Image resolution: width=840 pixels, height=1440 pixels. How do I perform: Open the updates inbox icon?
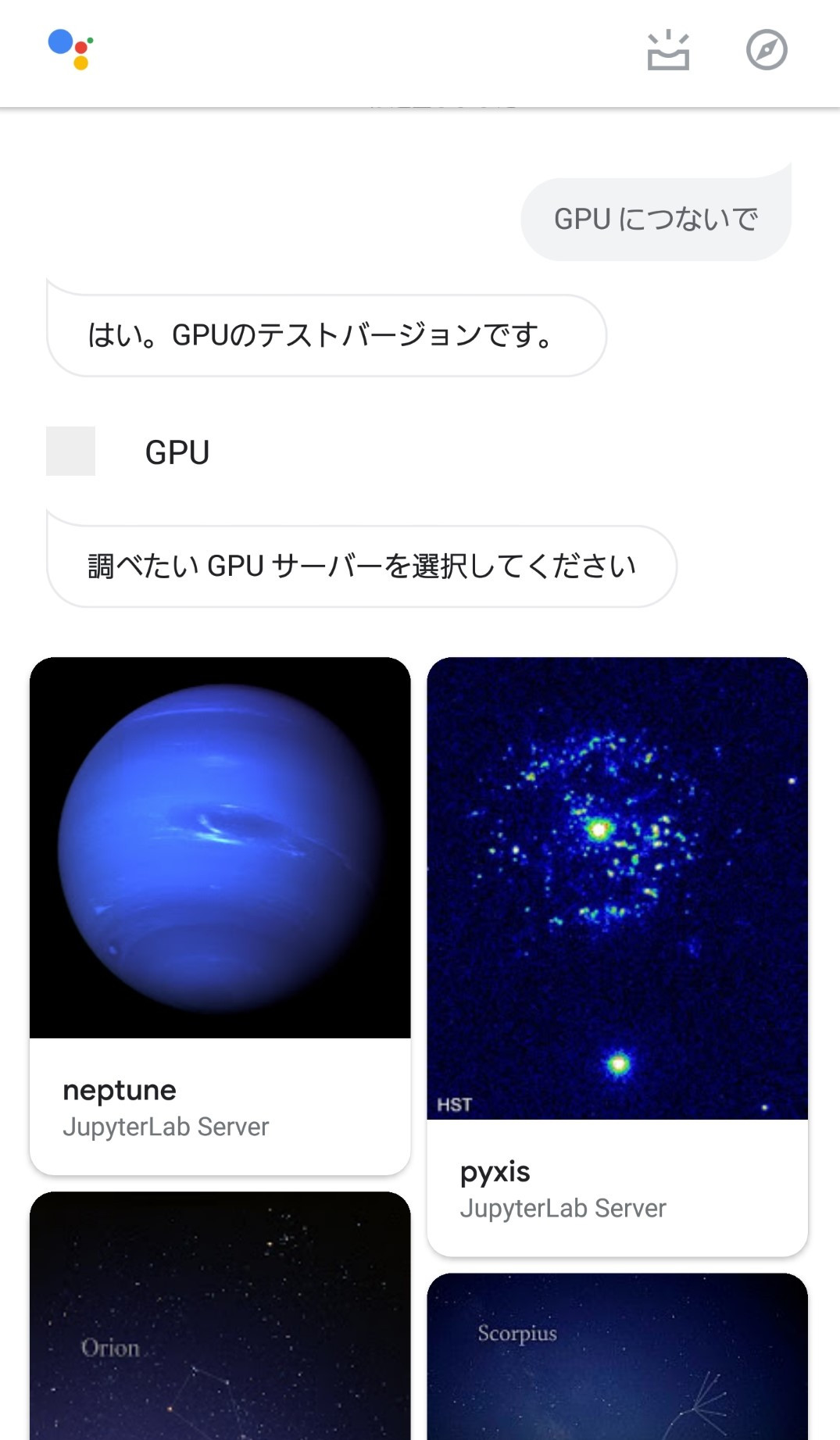(x=668, y=52)
